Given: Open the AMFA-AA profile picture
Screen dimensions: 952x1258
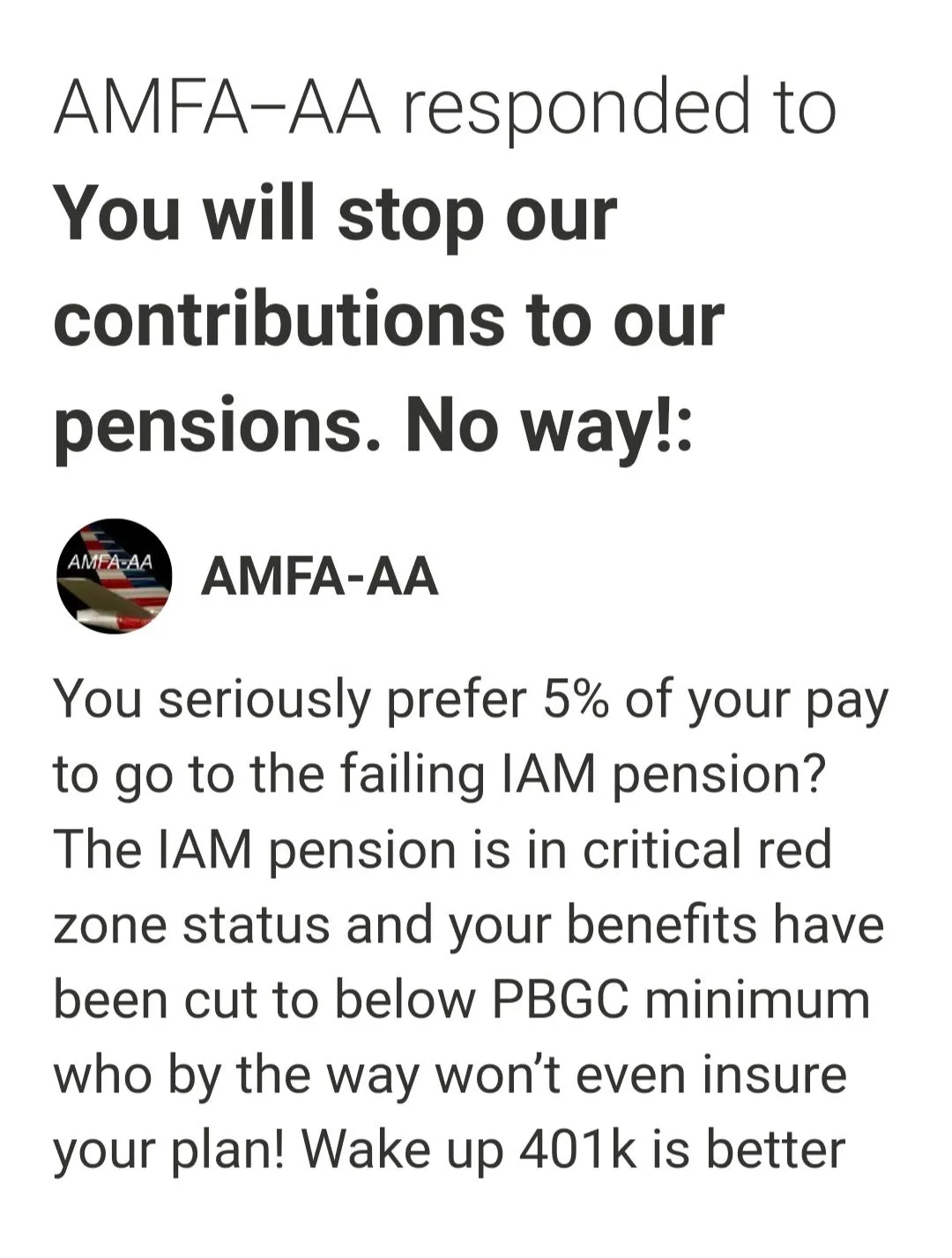Looking at the screenshot, I should click(x=114, y=577).
